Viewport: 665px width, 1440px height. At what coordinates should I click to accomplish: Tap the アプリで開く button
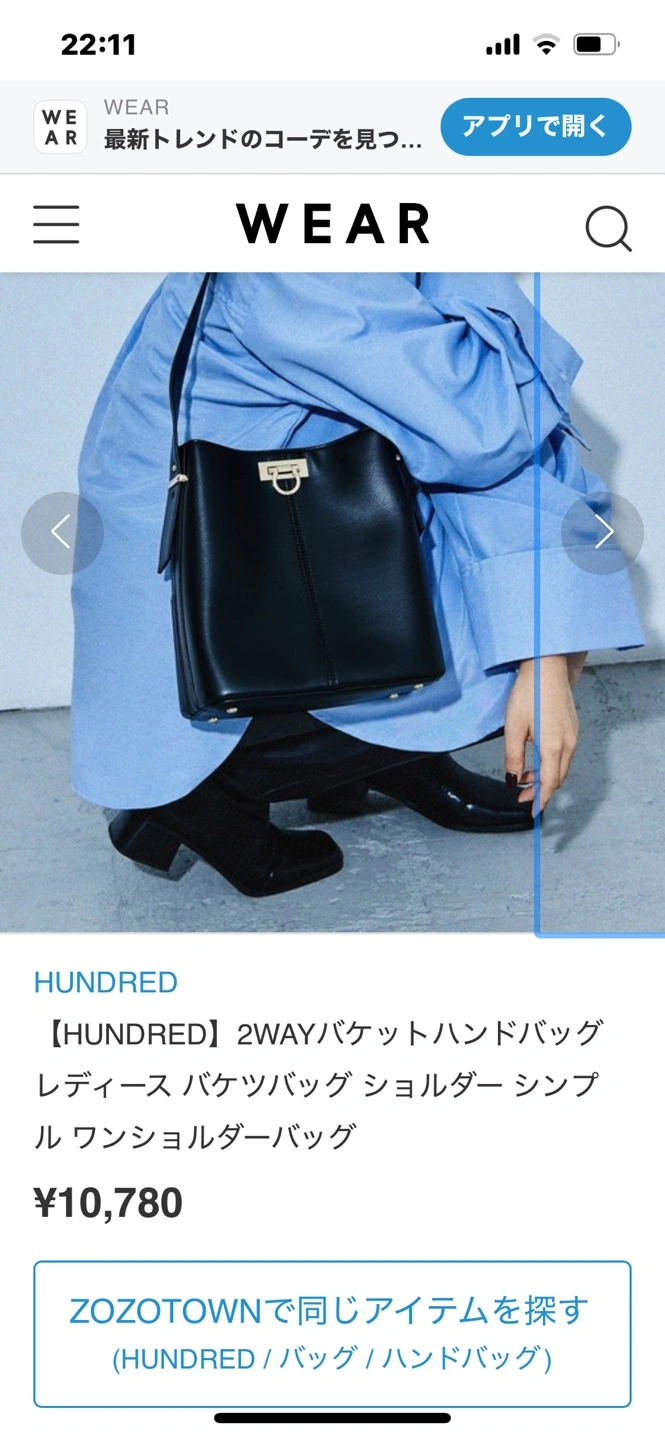pyautogui.click(x=535, y=127)
